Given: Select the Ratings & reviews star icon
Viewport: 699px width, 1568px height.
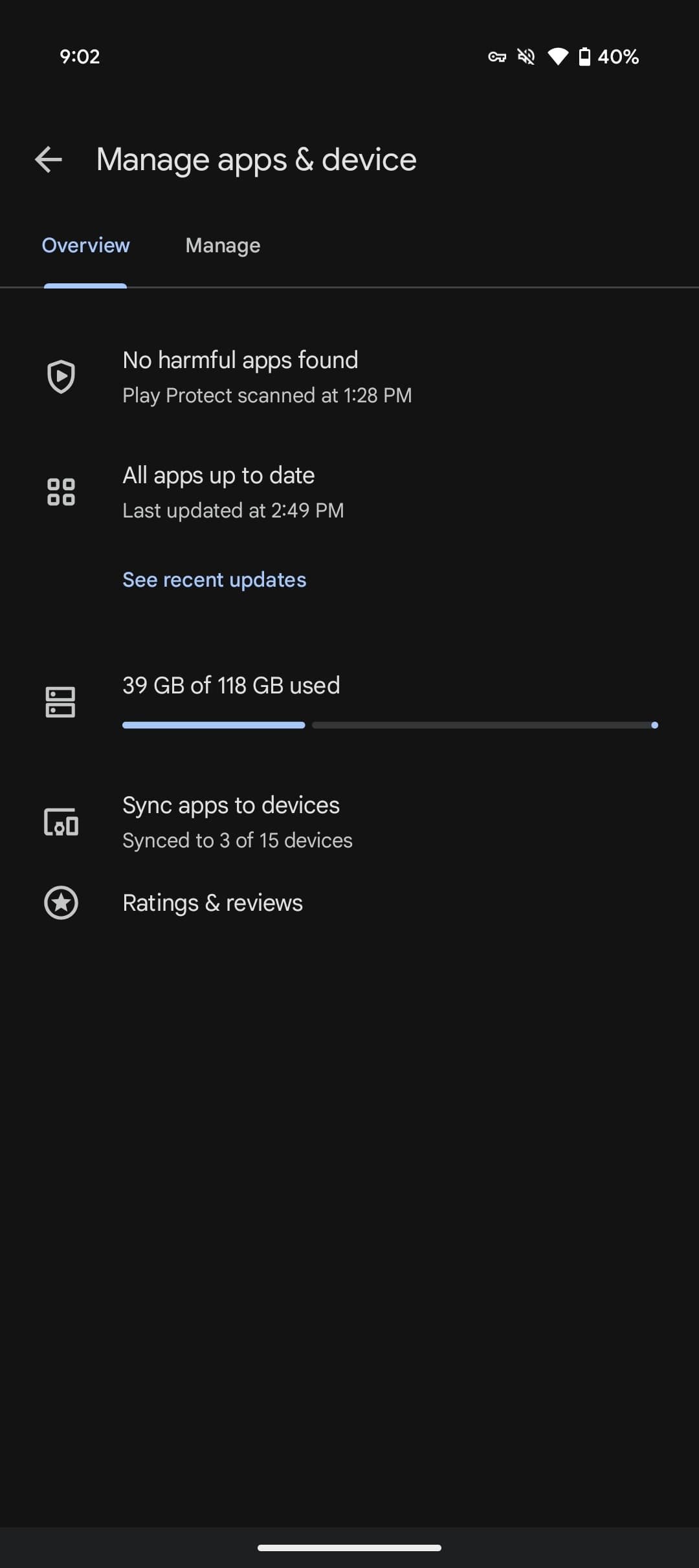Looking at the screenshot, I should tap(60, 903).
